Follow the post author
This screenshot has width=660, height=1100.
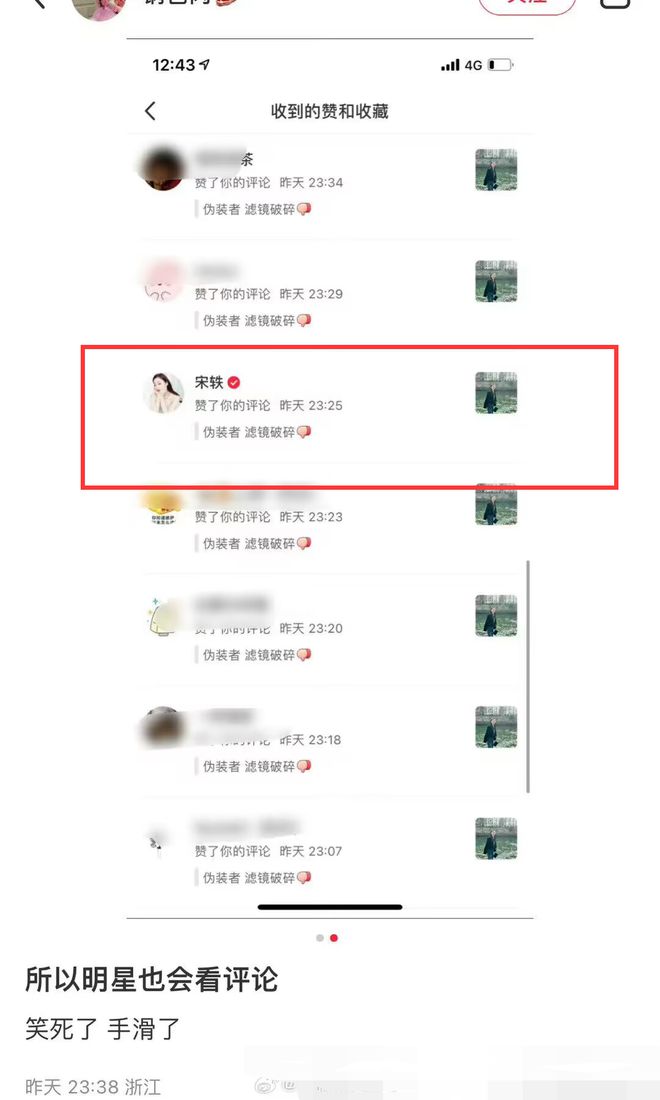(x=526, y=5)
